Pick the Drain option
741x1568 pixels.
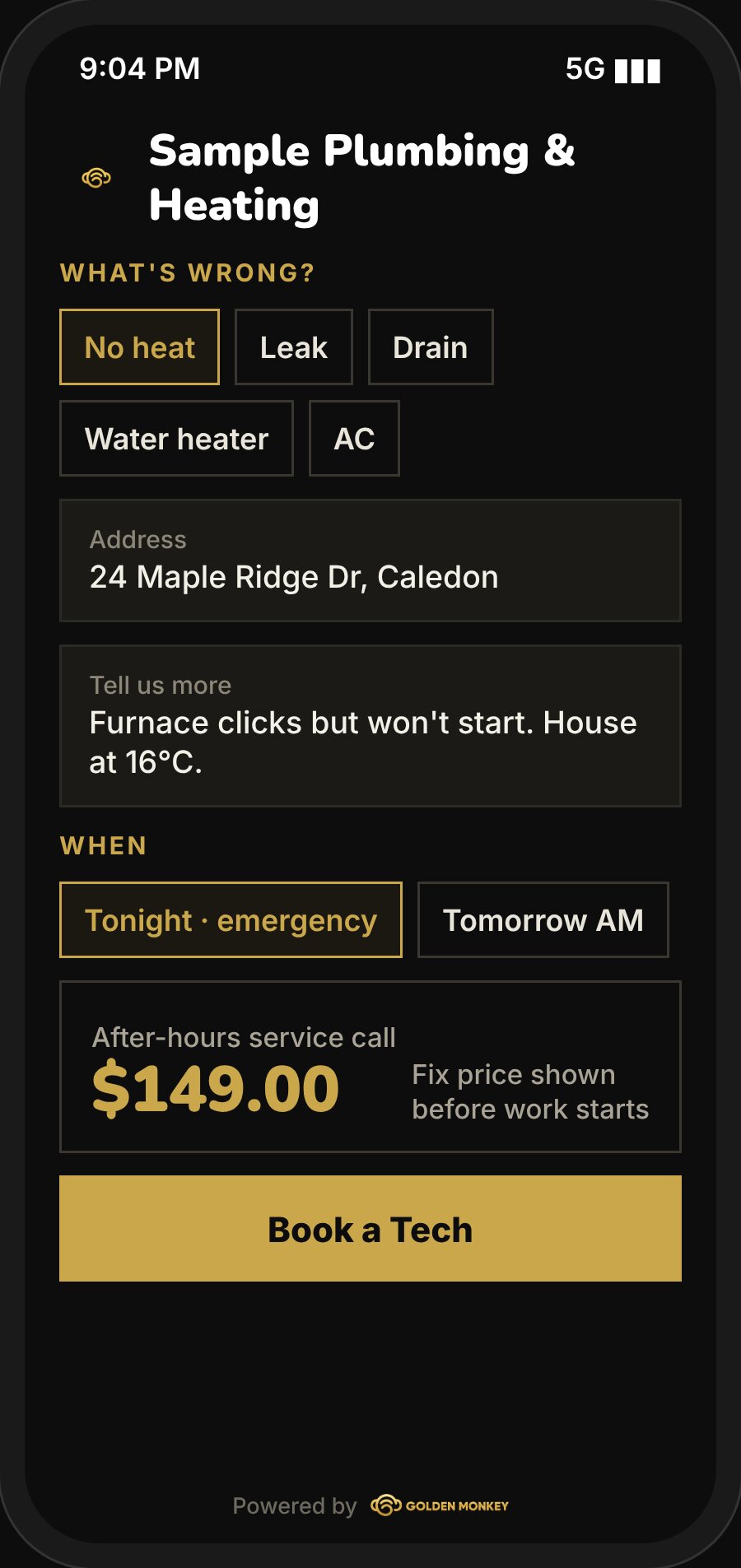(431, 347)
